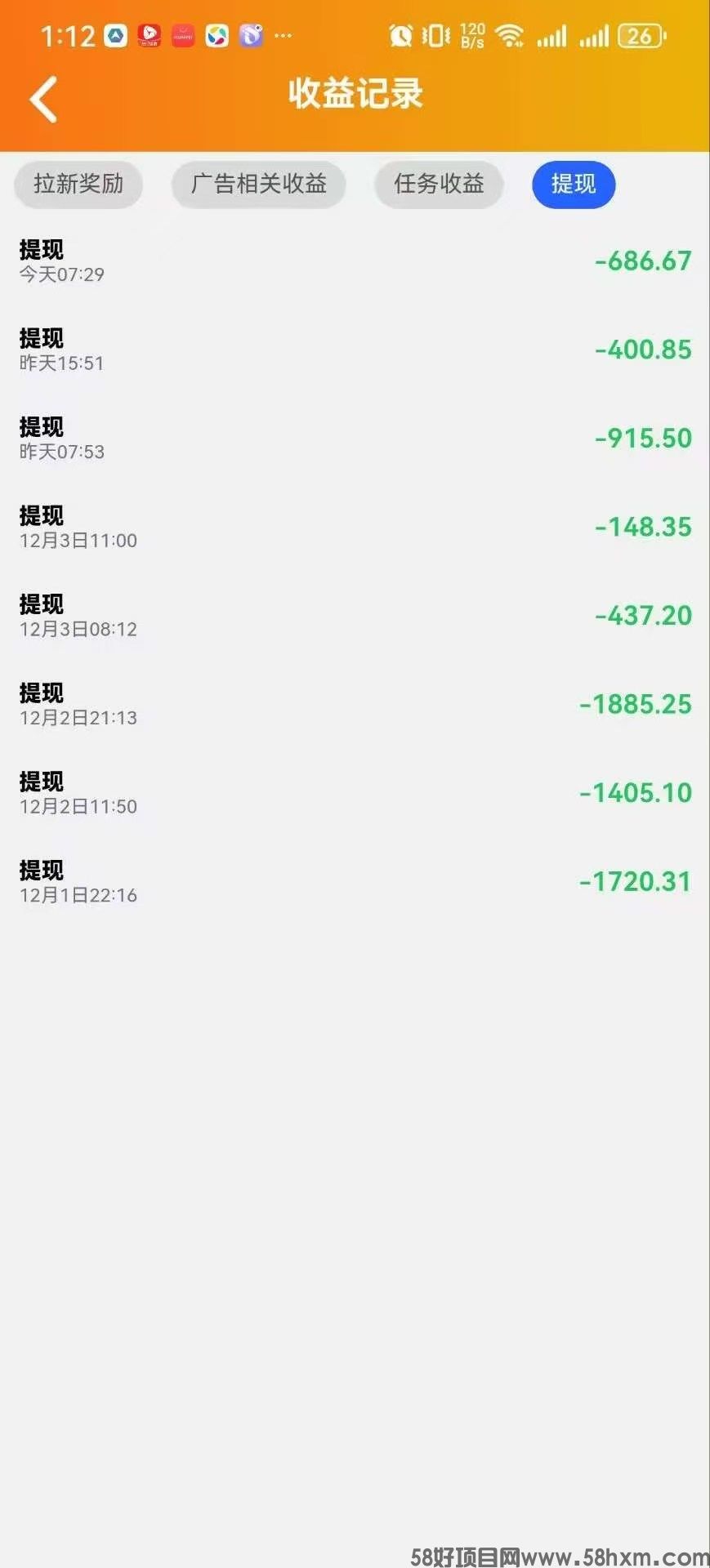Select the -400.85 withdrawal amount

click(x=643, y=350)
